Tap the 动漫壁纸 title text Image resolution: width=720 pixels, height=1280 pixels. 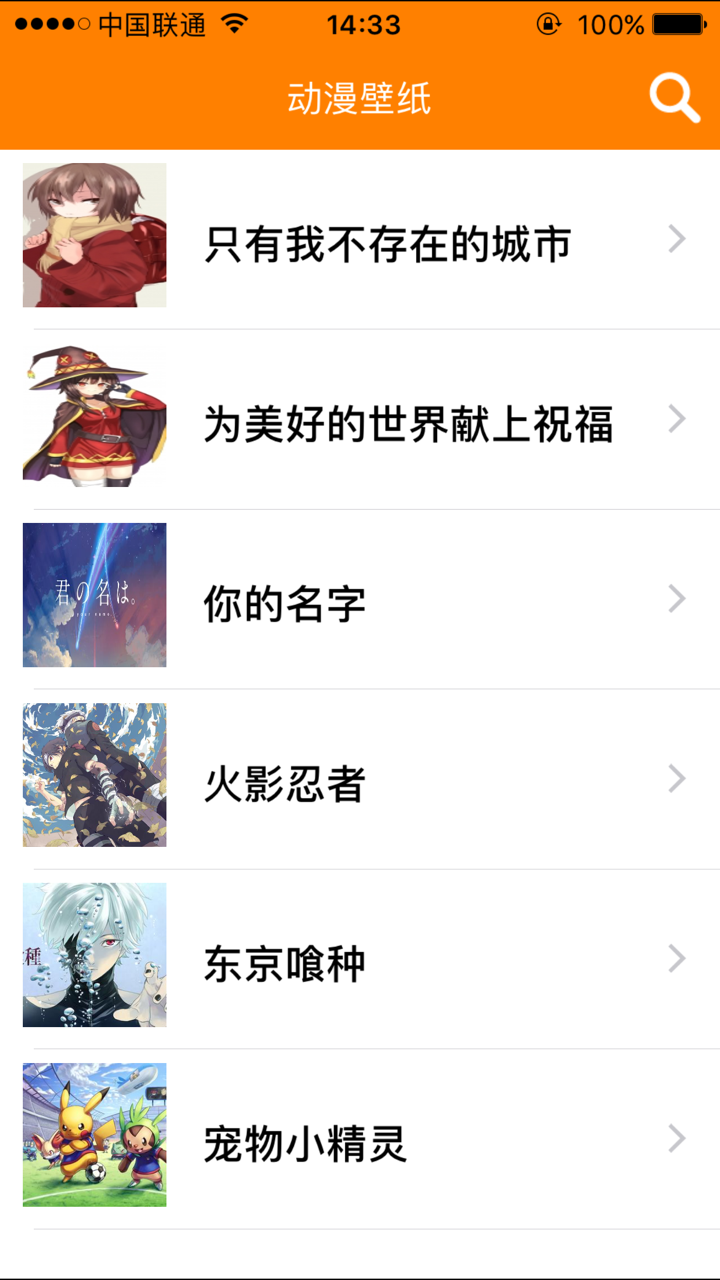[359, 98]
